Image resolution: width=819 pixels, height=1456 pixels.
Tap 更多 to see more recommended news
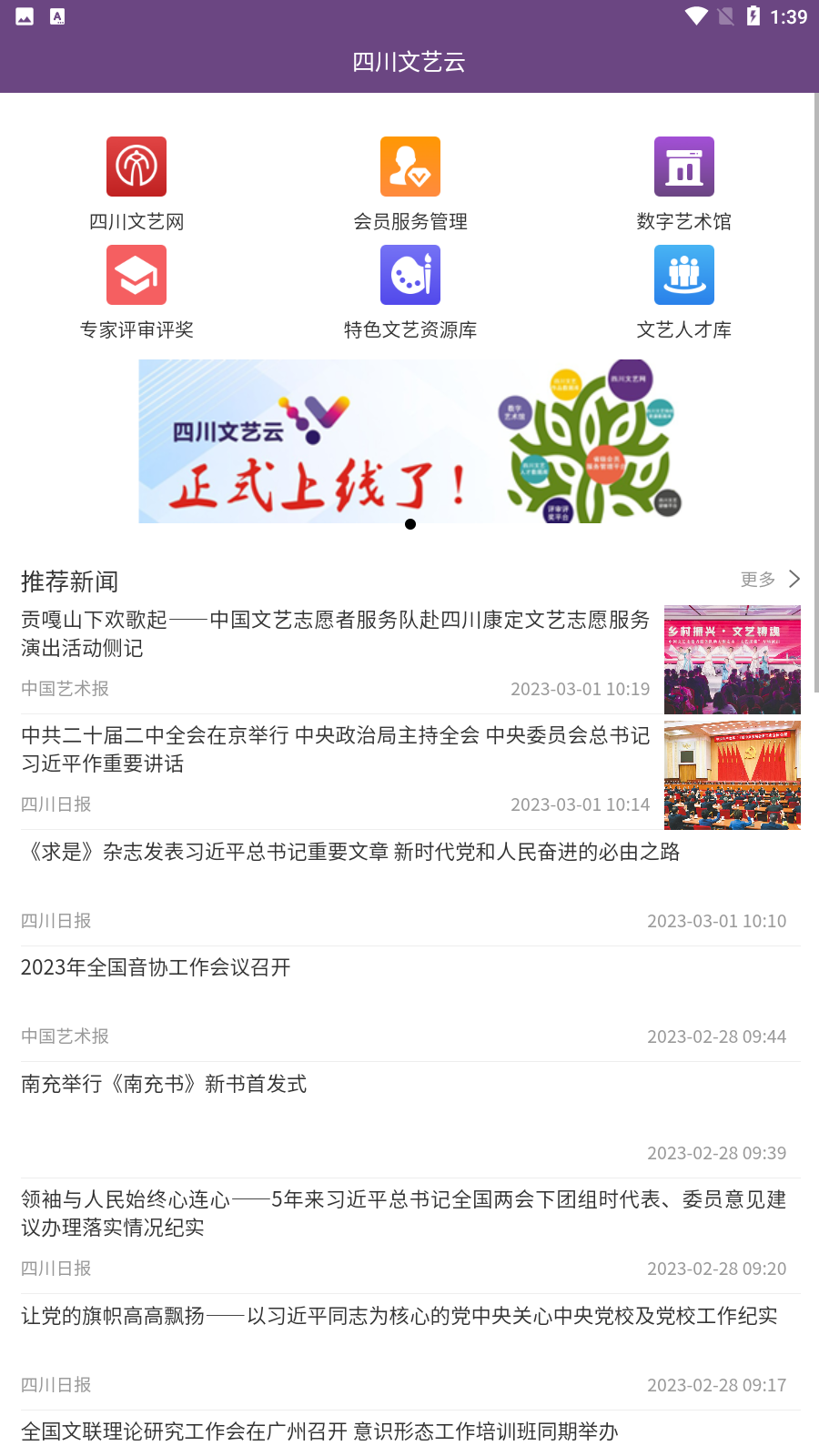tap(769, 580)
